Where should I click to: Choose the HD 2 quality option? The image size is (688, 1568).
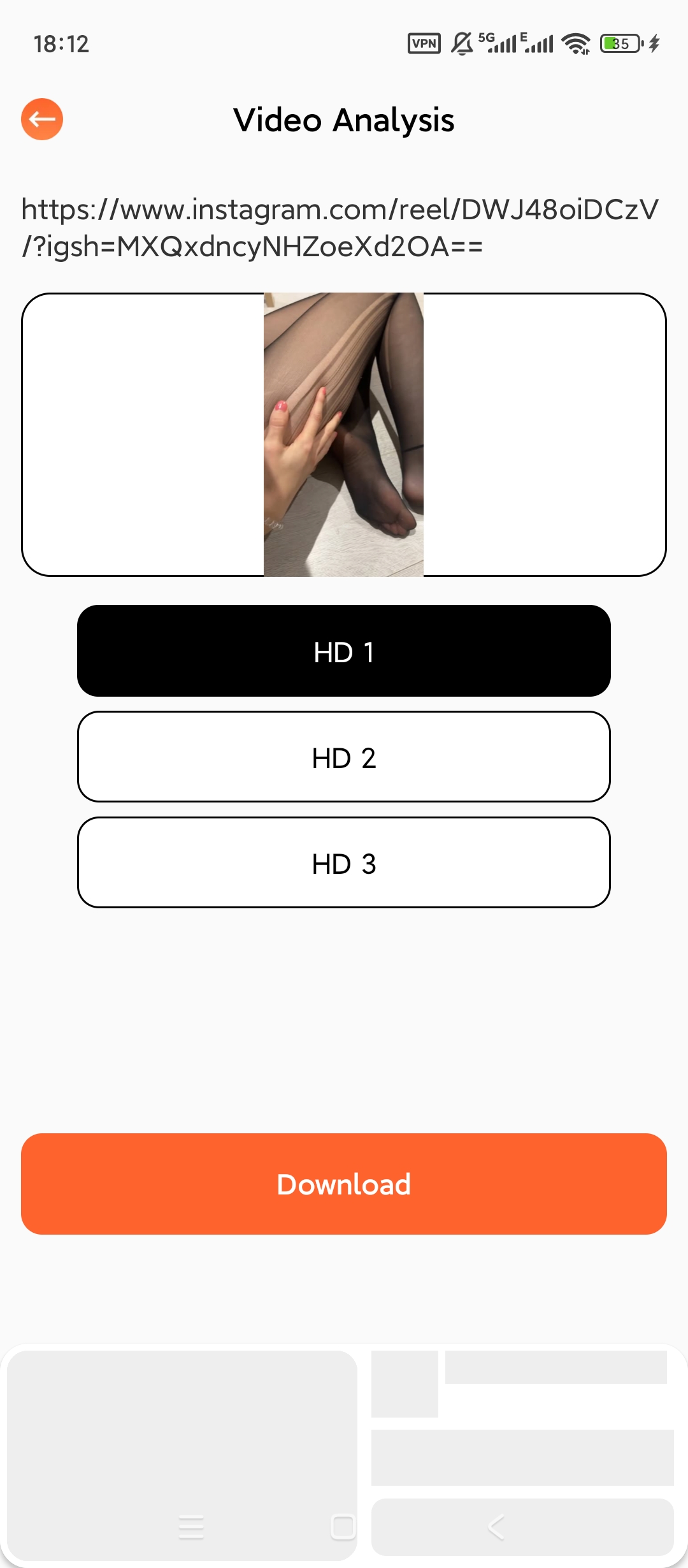[344, 757]
